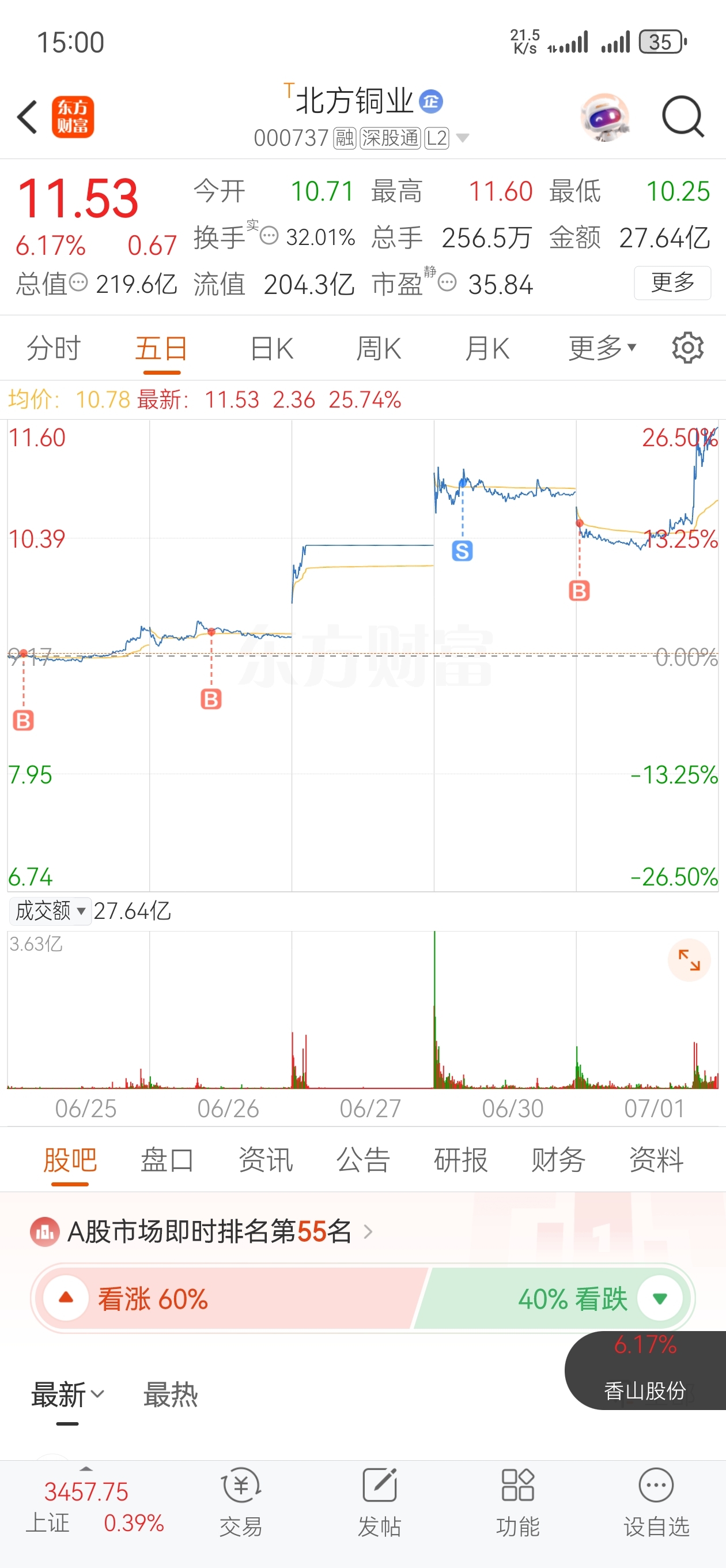
Task: Open the 成交额 indicator dropdown
Action: pyautogui.click(x=50, y=911)
